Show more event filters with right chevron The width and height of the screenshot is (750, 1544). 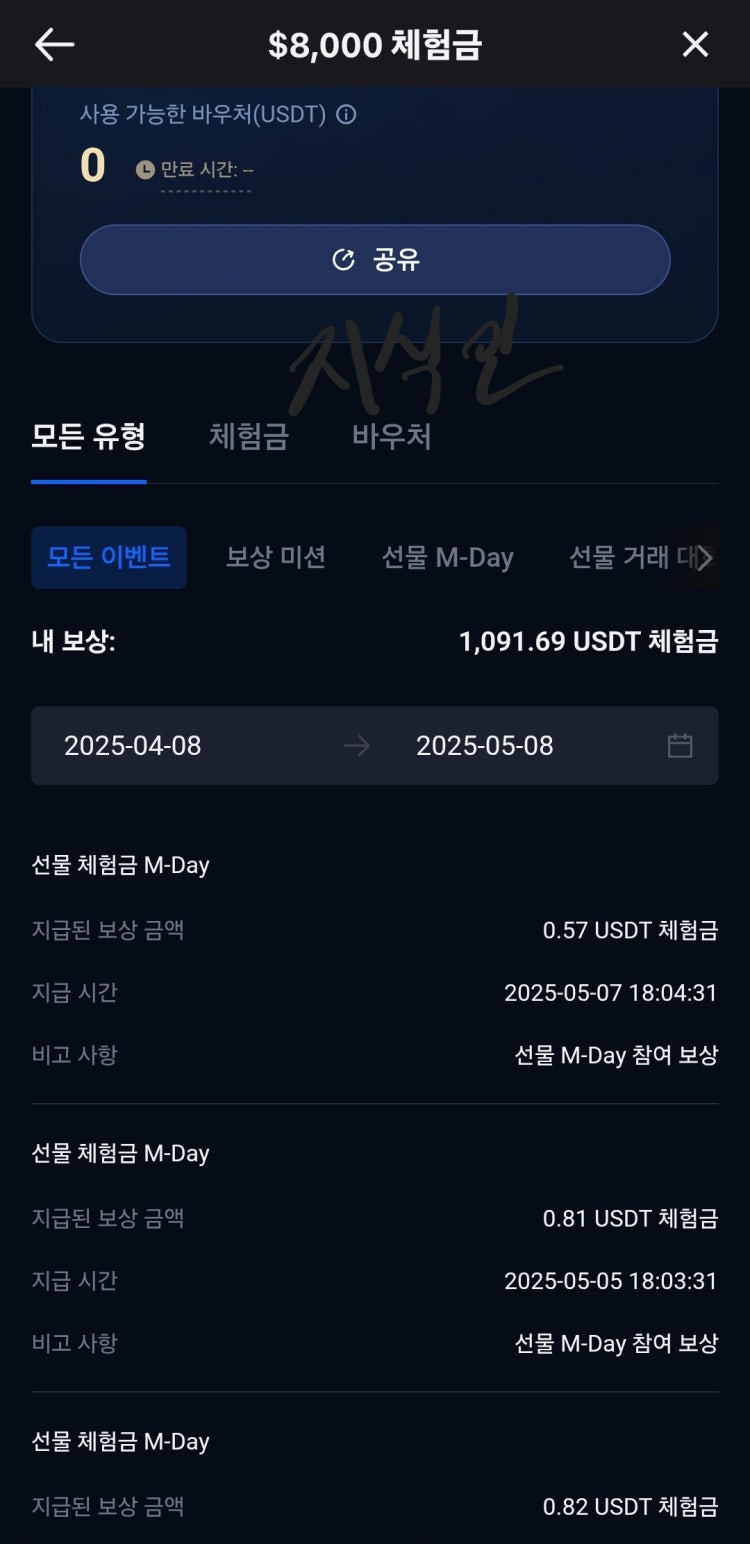704,558
